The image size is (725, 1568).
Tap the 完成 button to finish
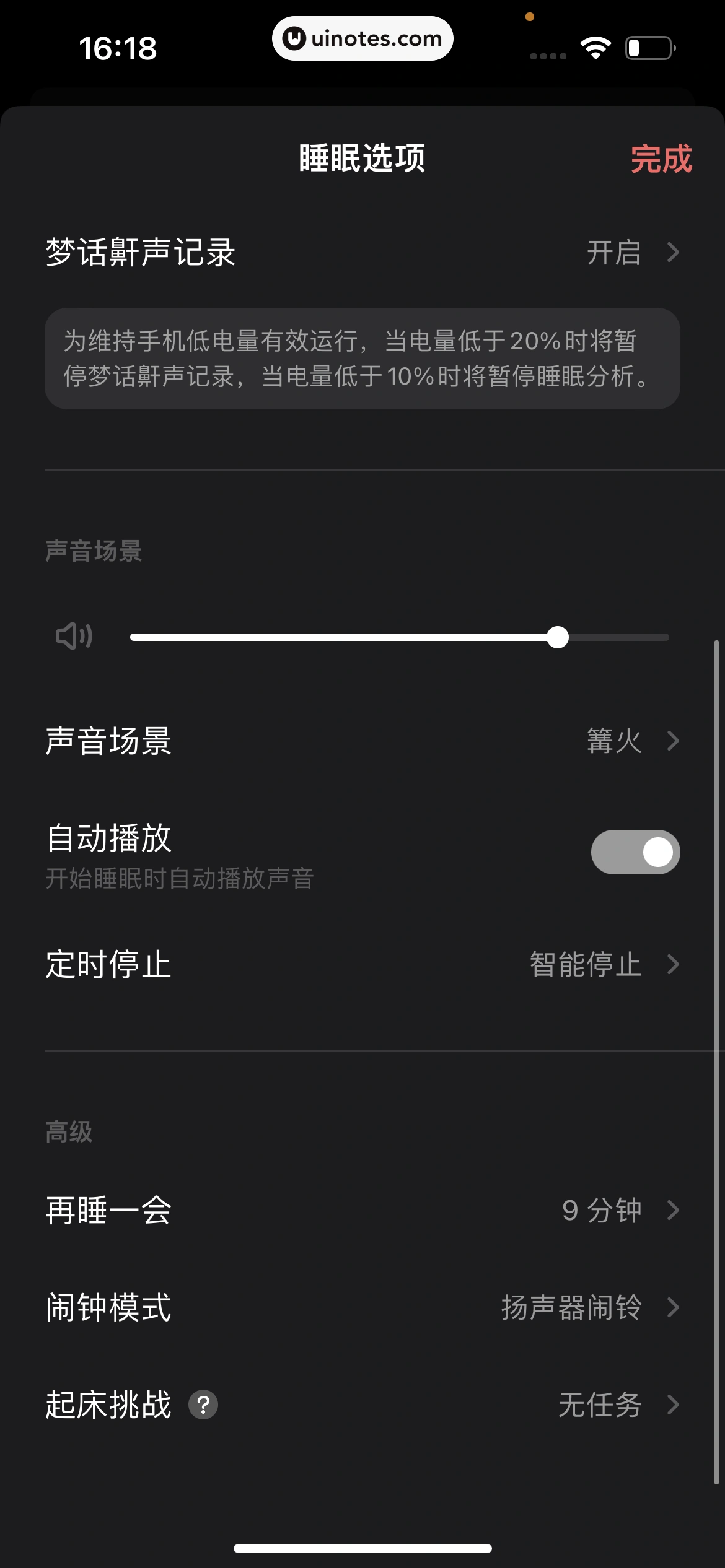661,159
